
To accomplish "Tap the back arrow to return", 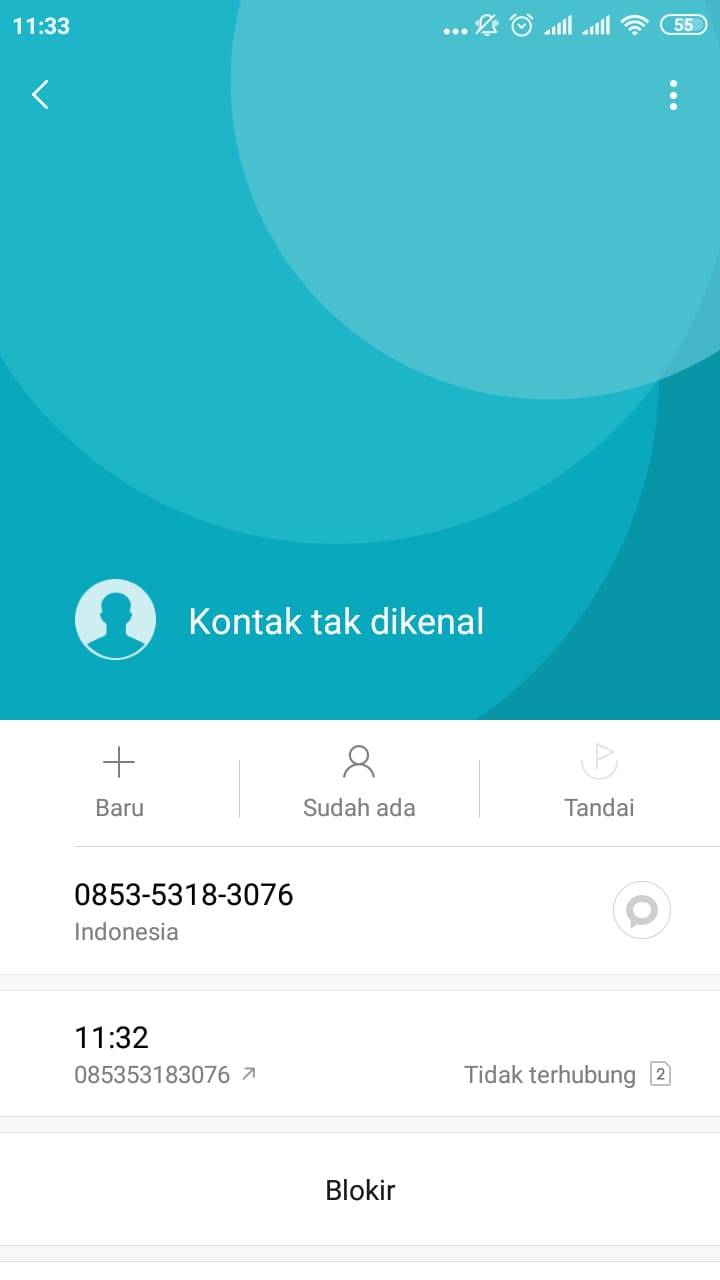I will [x=39, y=94].
